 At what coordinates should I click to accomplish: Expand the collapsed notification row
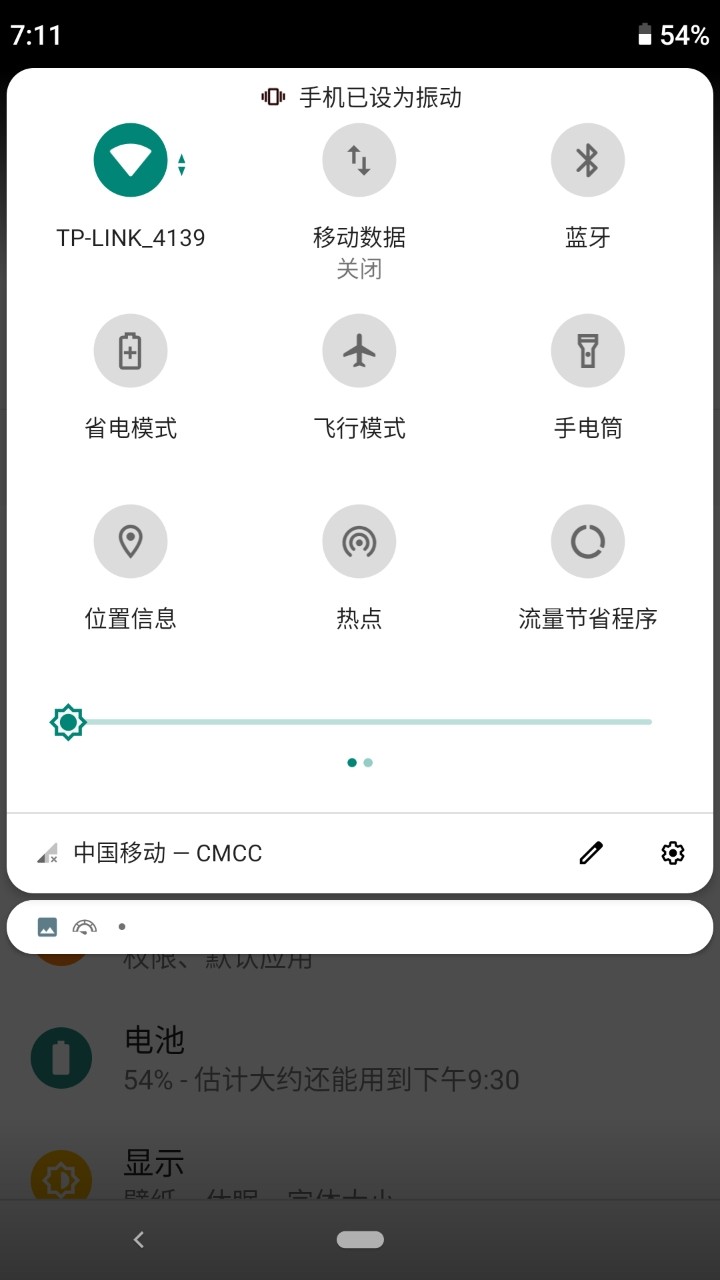[x=360, y=926]
